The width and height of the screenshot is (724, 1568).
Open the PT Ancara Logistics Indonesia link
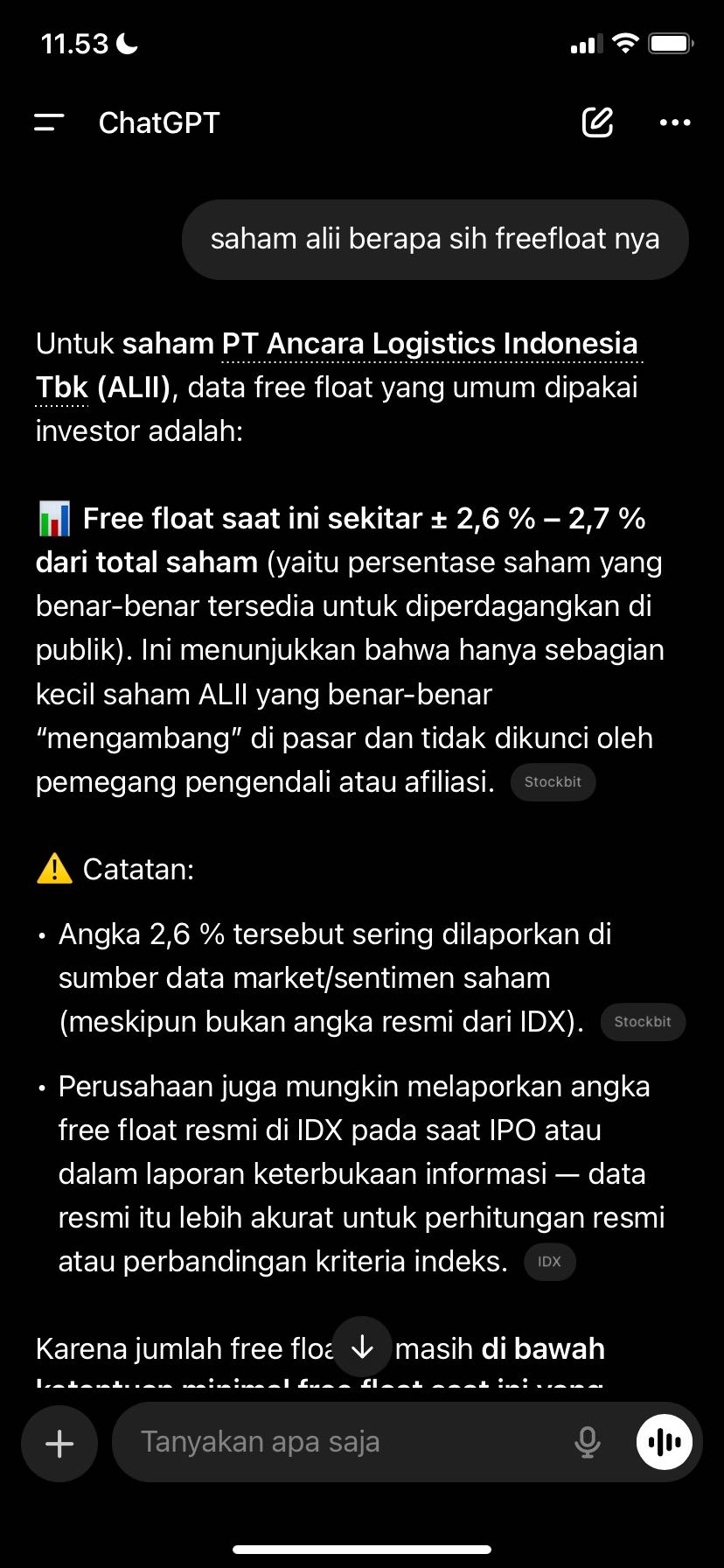(428, 344)
